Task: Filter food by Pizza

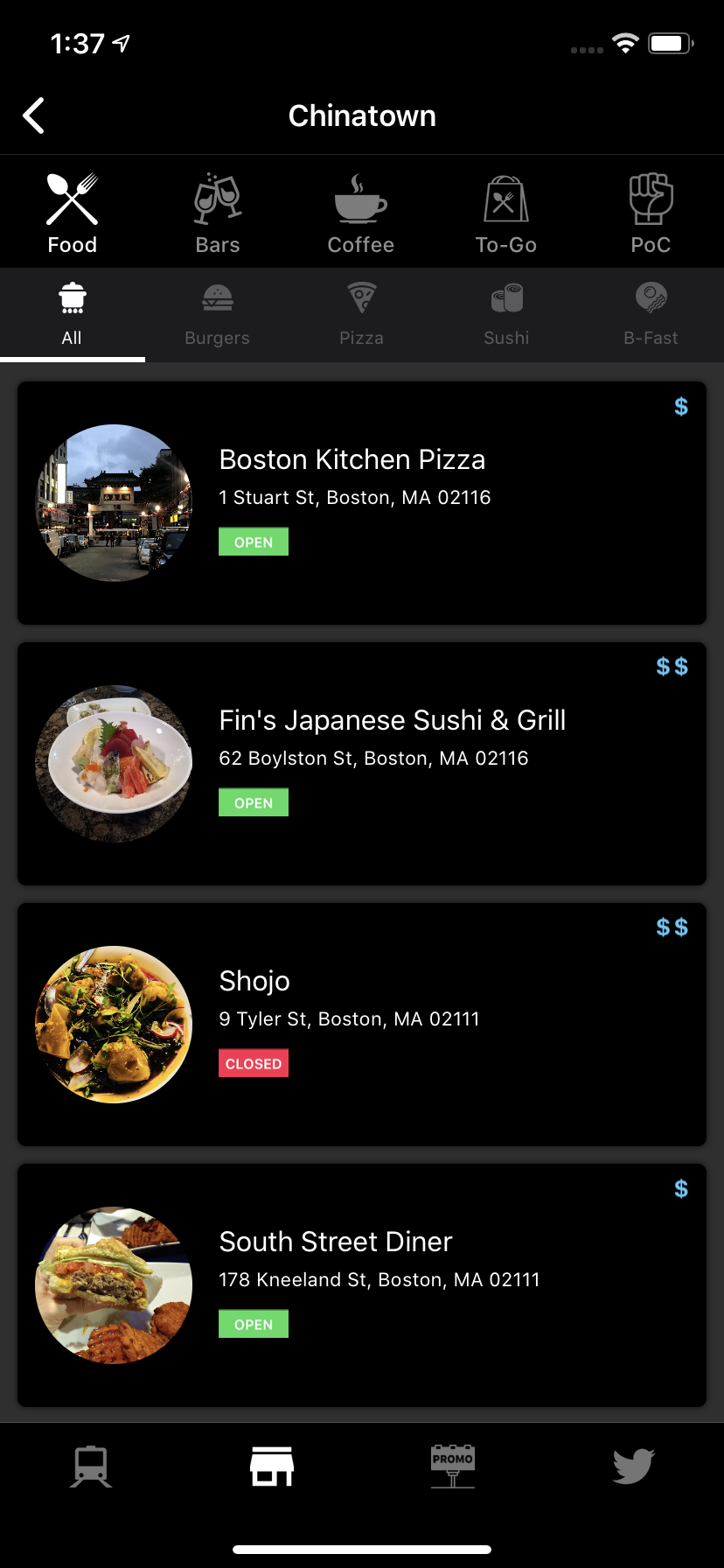Action: tap(361, 315)
